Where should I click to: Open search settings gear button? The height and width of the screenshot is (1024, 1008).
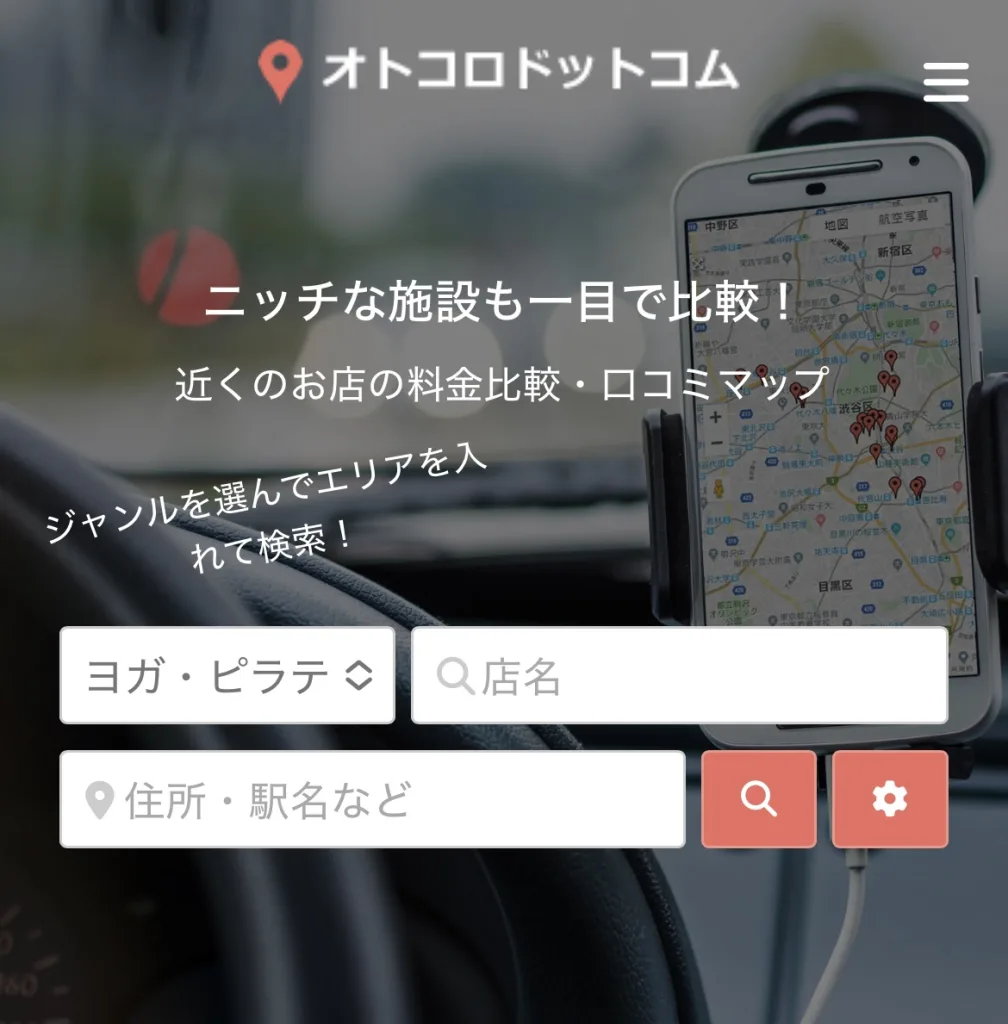click(x=889, y=800)
